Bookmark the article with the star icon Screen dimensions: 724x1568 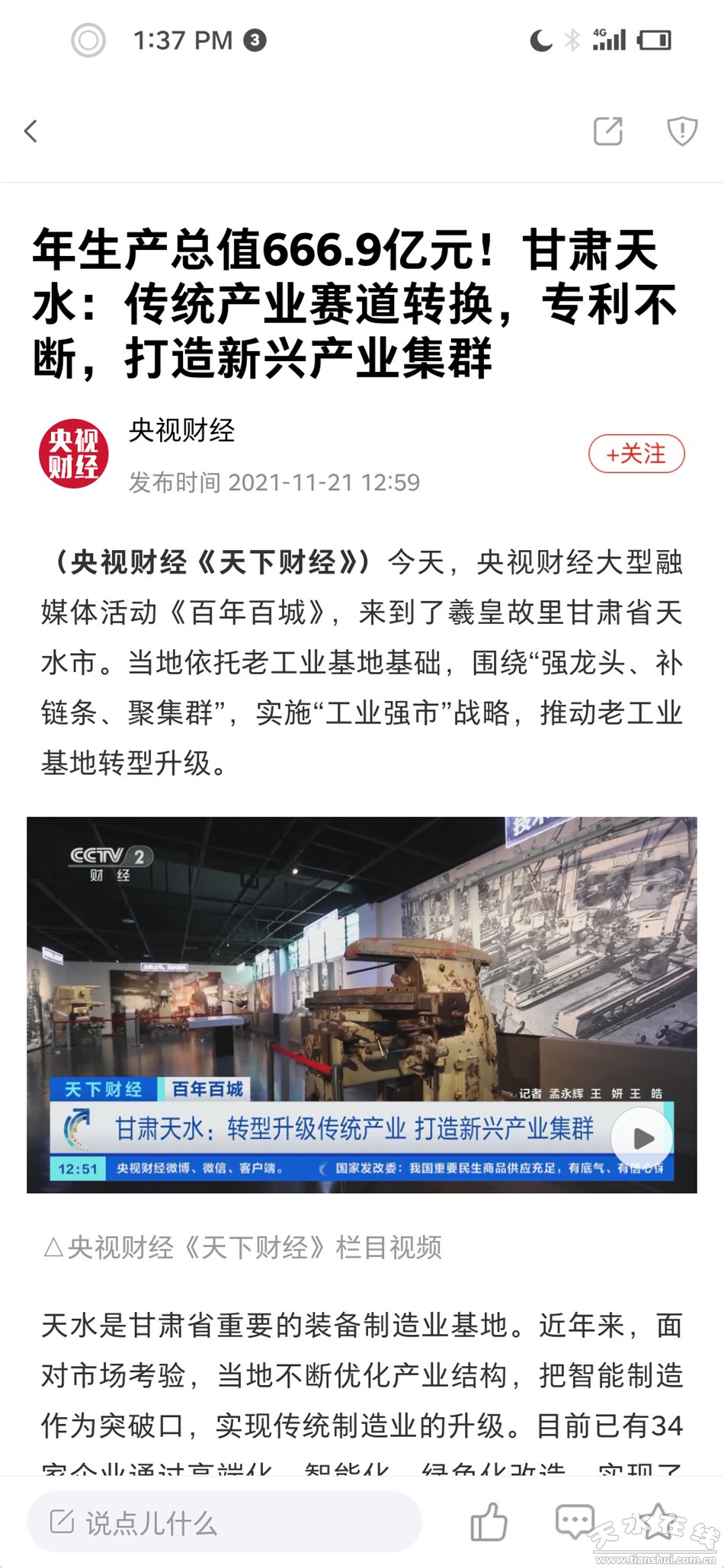pyautogui.click(x=658, y=1521)
